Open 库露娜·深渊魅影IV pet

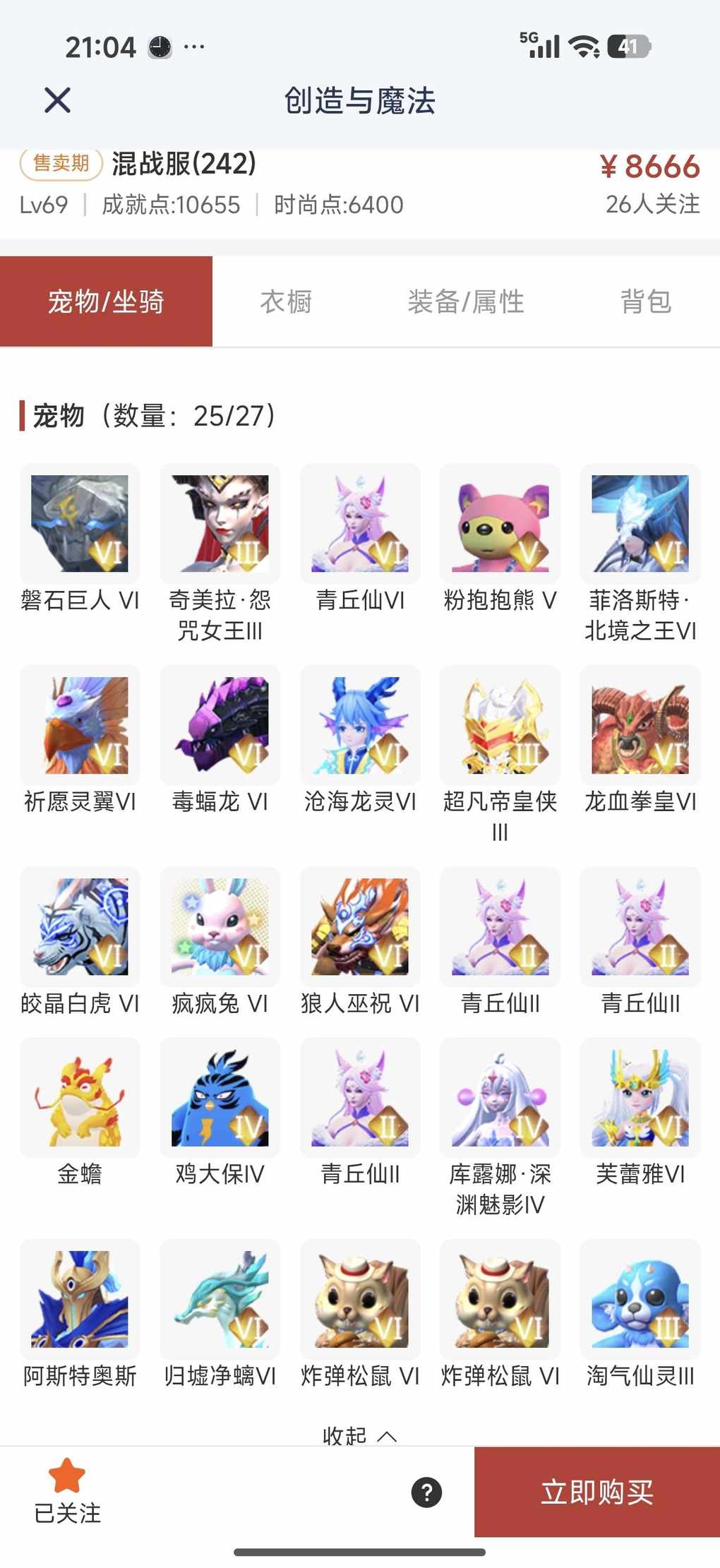point(500,1097)
